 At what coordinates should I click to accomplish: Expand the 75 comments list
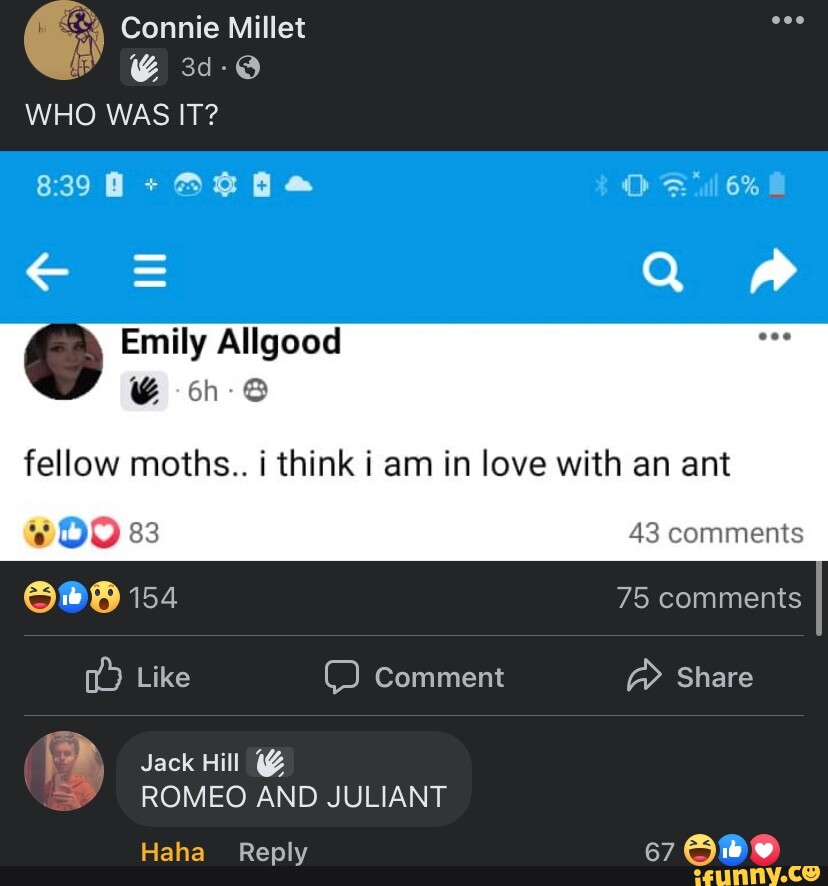pos(710,598)
